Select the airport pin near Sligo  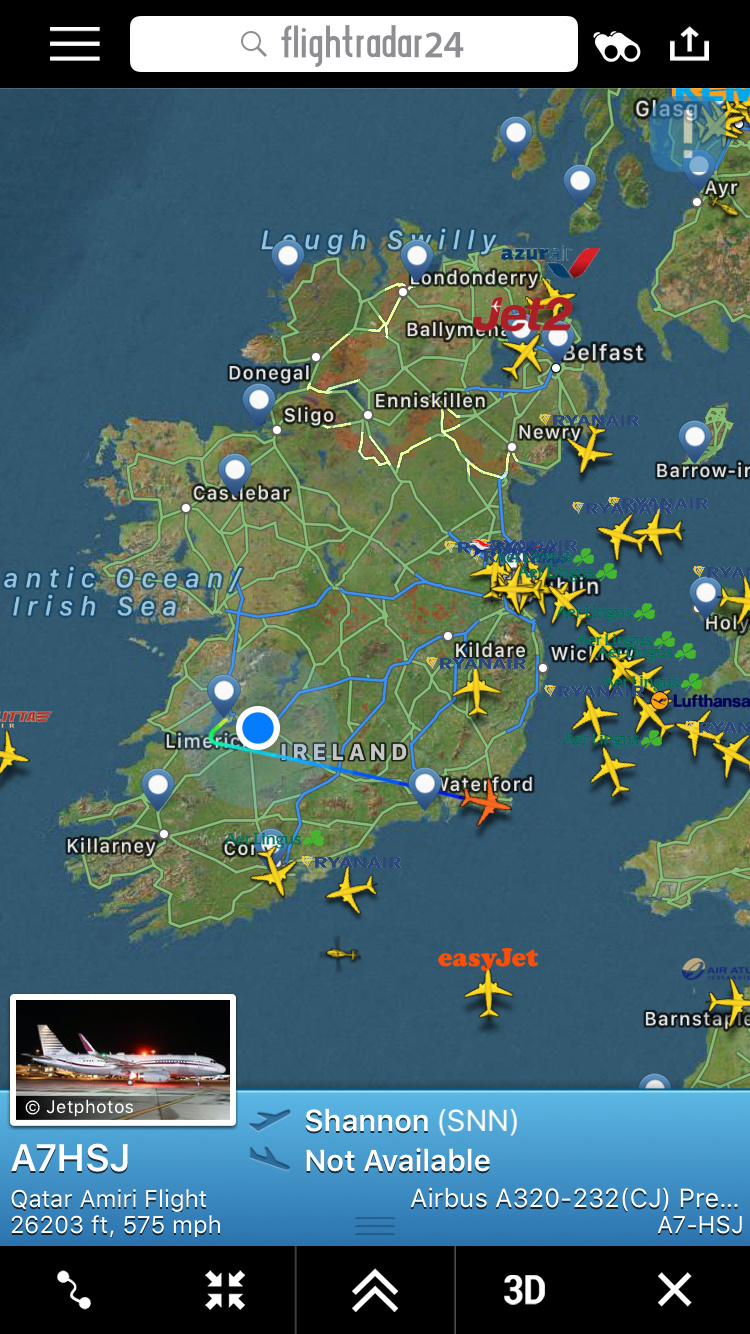(x=259, y=402)
